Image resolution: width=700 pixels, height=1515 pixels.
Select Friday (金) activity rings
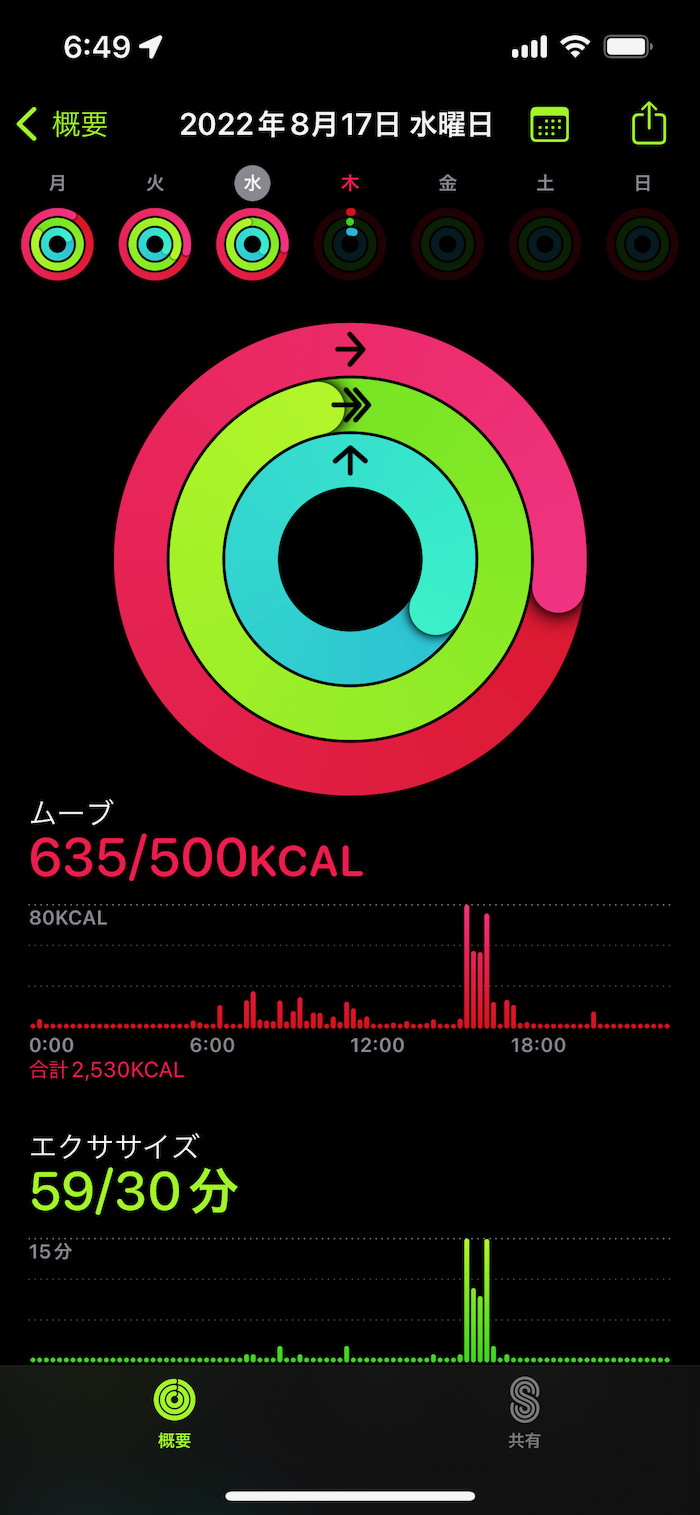pos(447,243)
